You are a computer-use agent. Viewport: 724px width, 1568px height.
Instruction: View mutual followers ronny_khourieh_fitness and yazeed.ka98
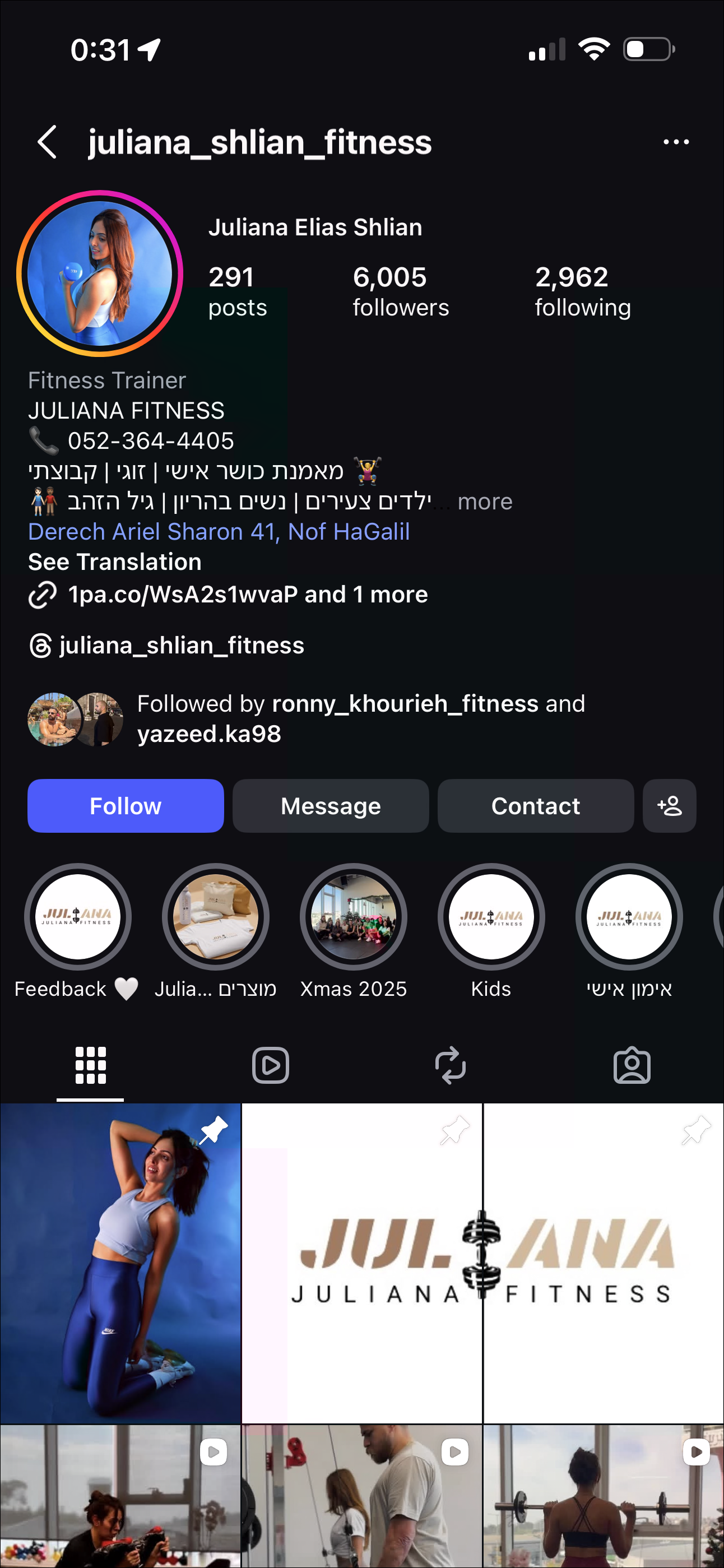[x=359, y=719]
